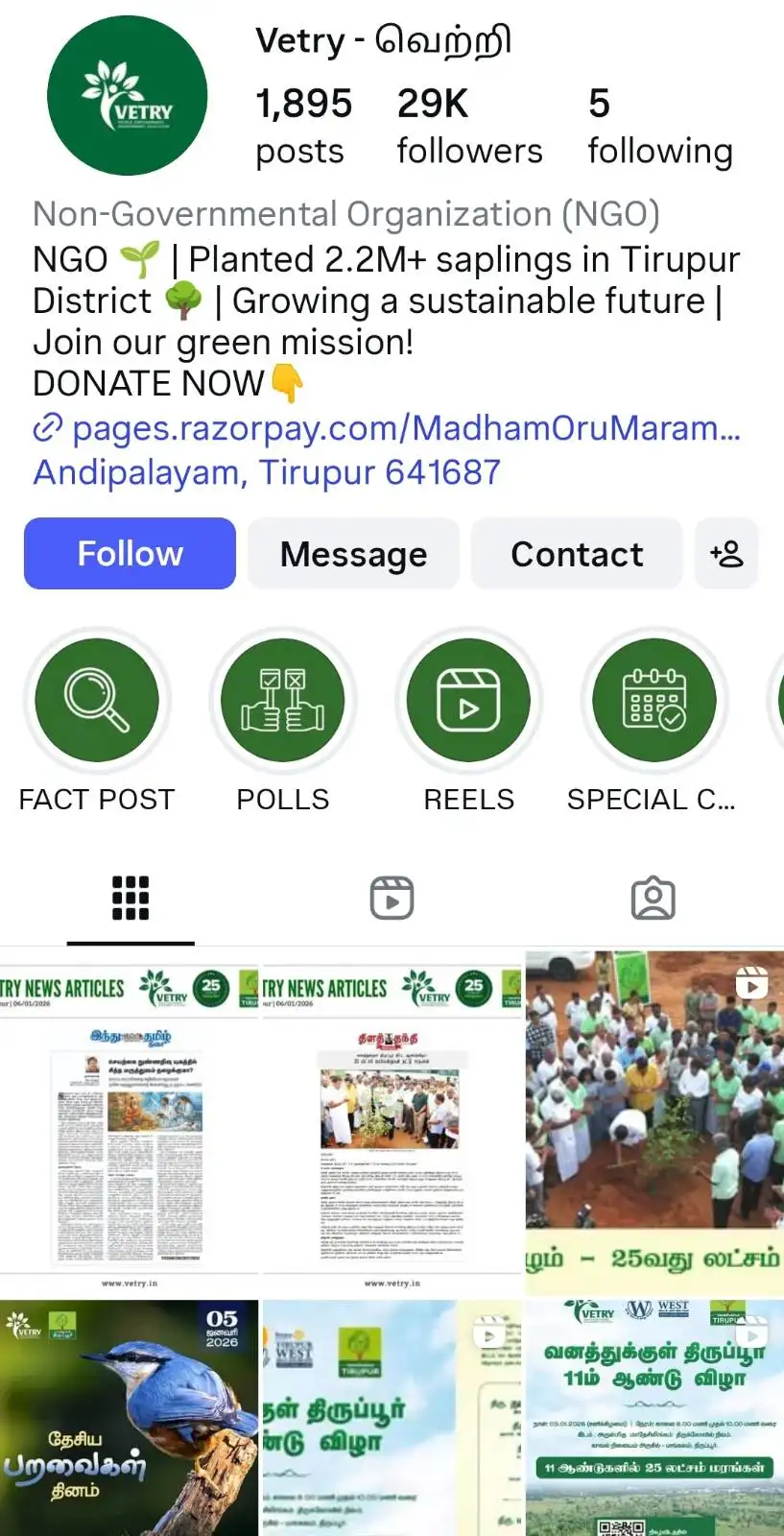Image resolution: width=784 pixels, height=1536 pixels.
Task: Open the Contact options
Action: [x=577, y=554]
